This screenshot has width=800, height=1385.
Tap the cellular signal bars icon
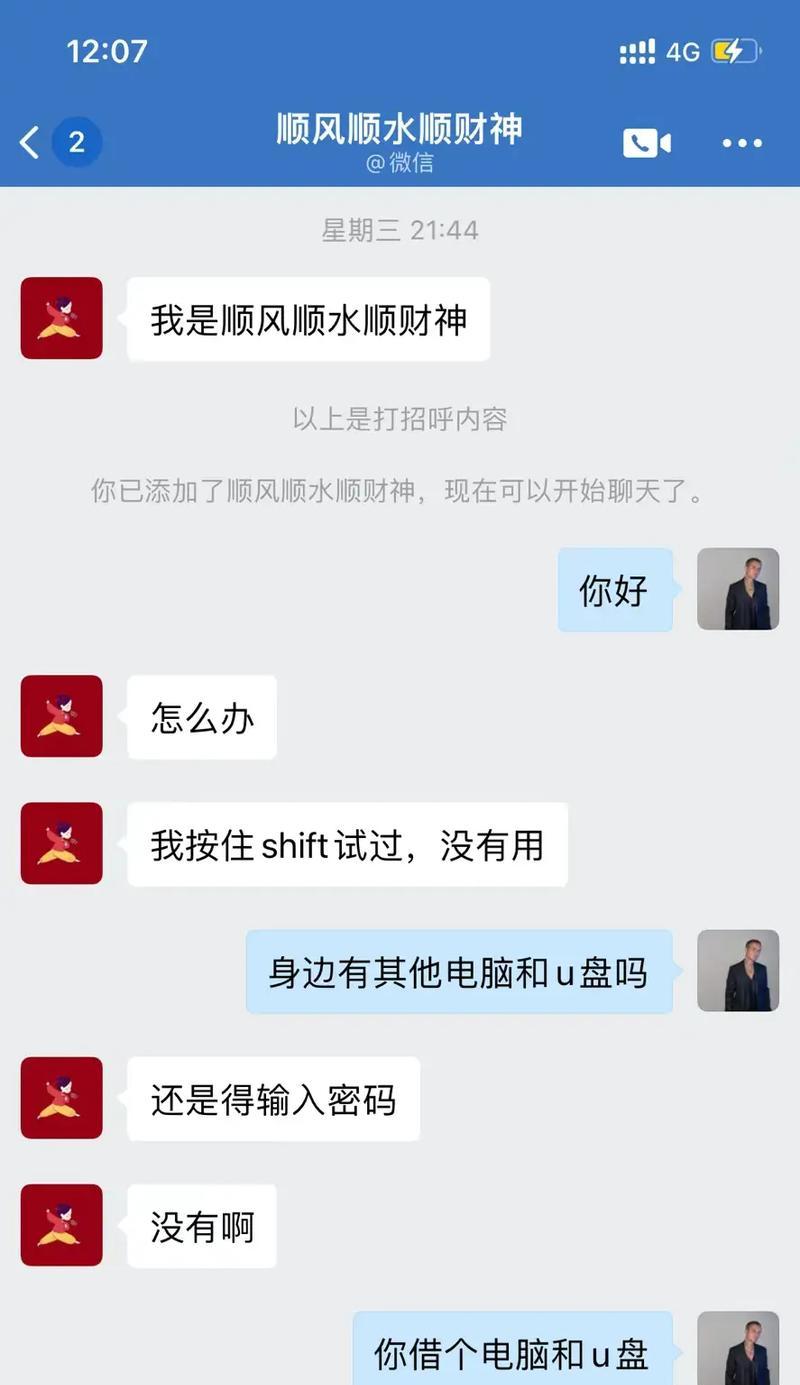[637, 50]
